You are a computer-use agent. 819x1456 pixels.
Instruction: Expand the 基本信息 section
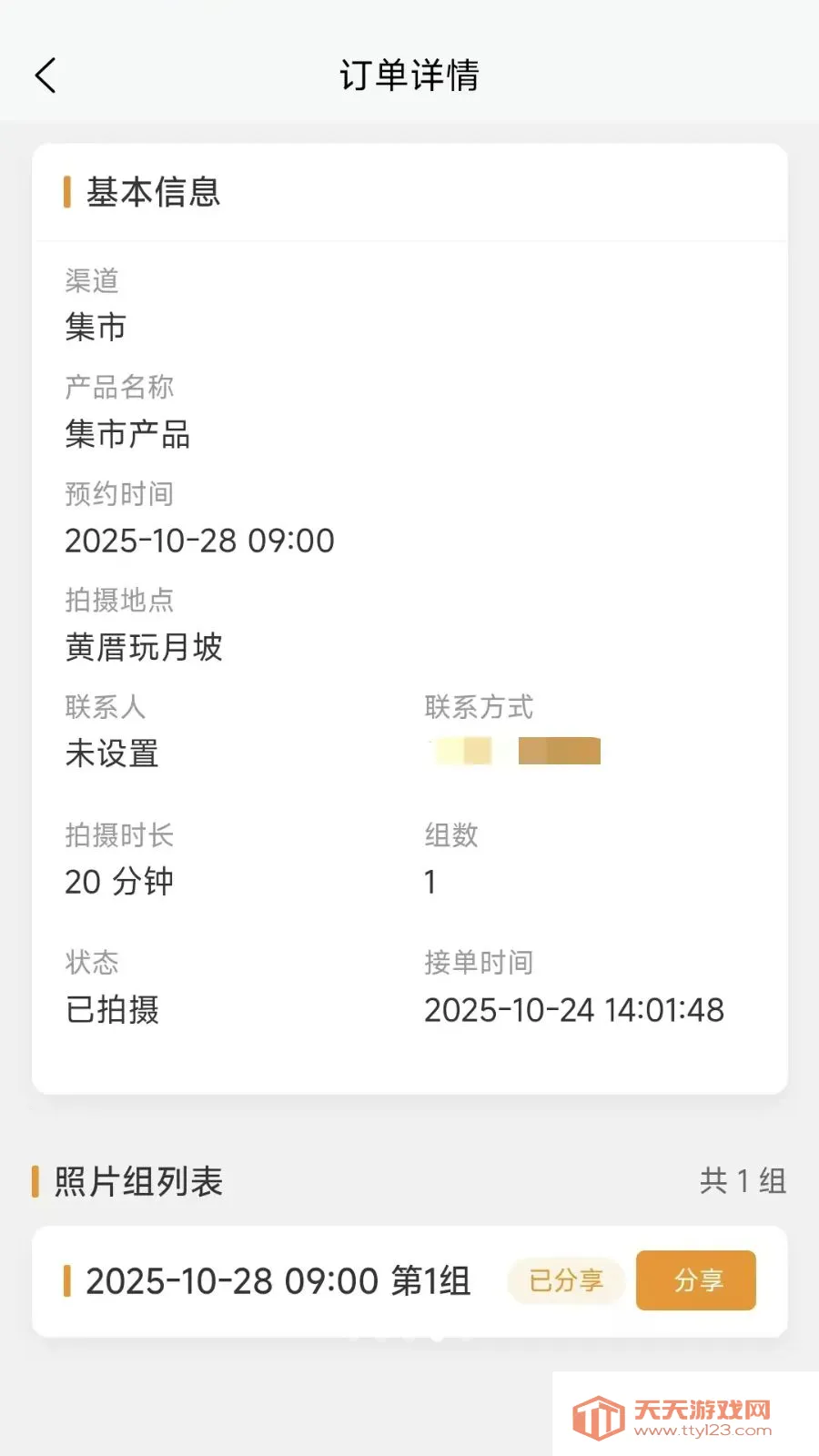coord(153,191)
